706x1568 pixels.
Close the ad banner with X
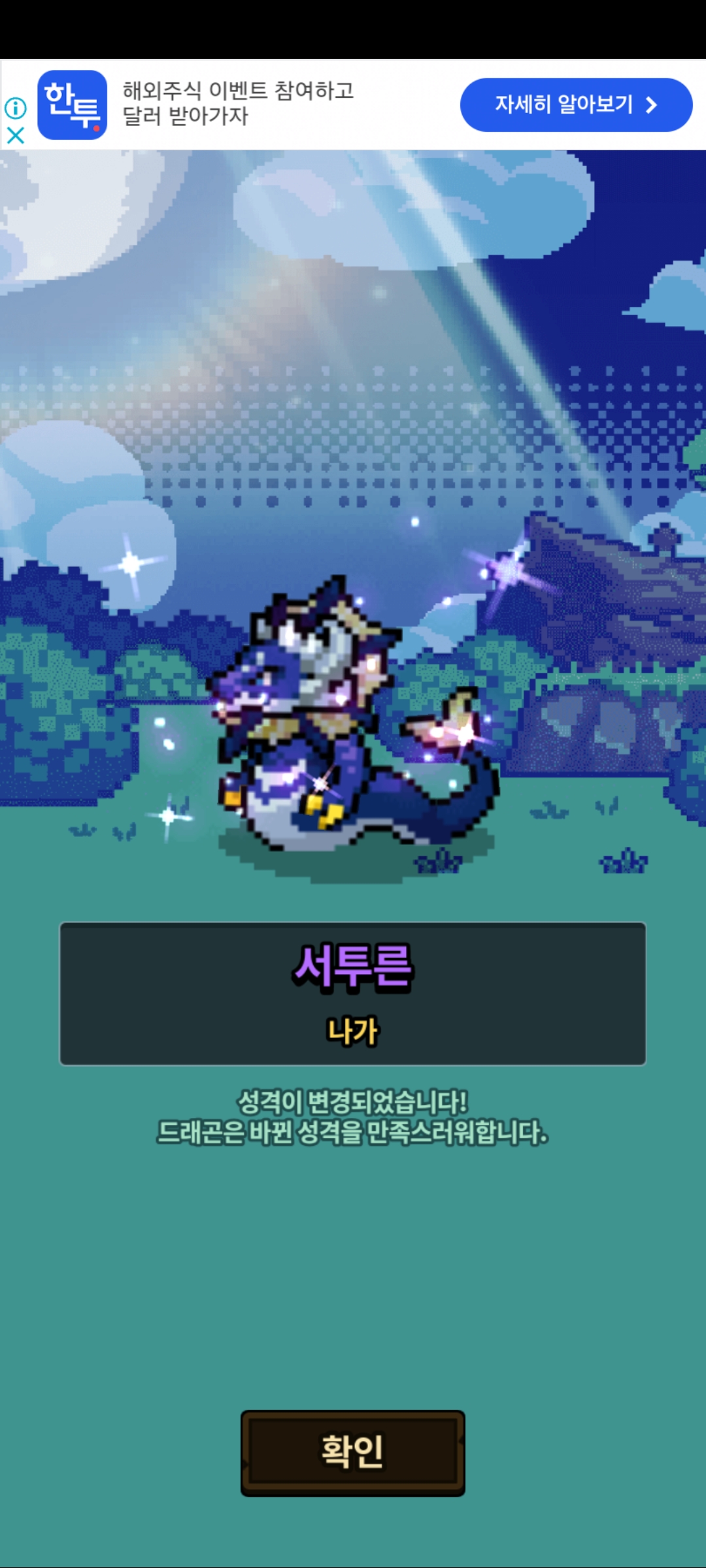coord(16,135)
